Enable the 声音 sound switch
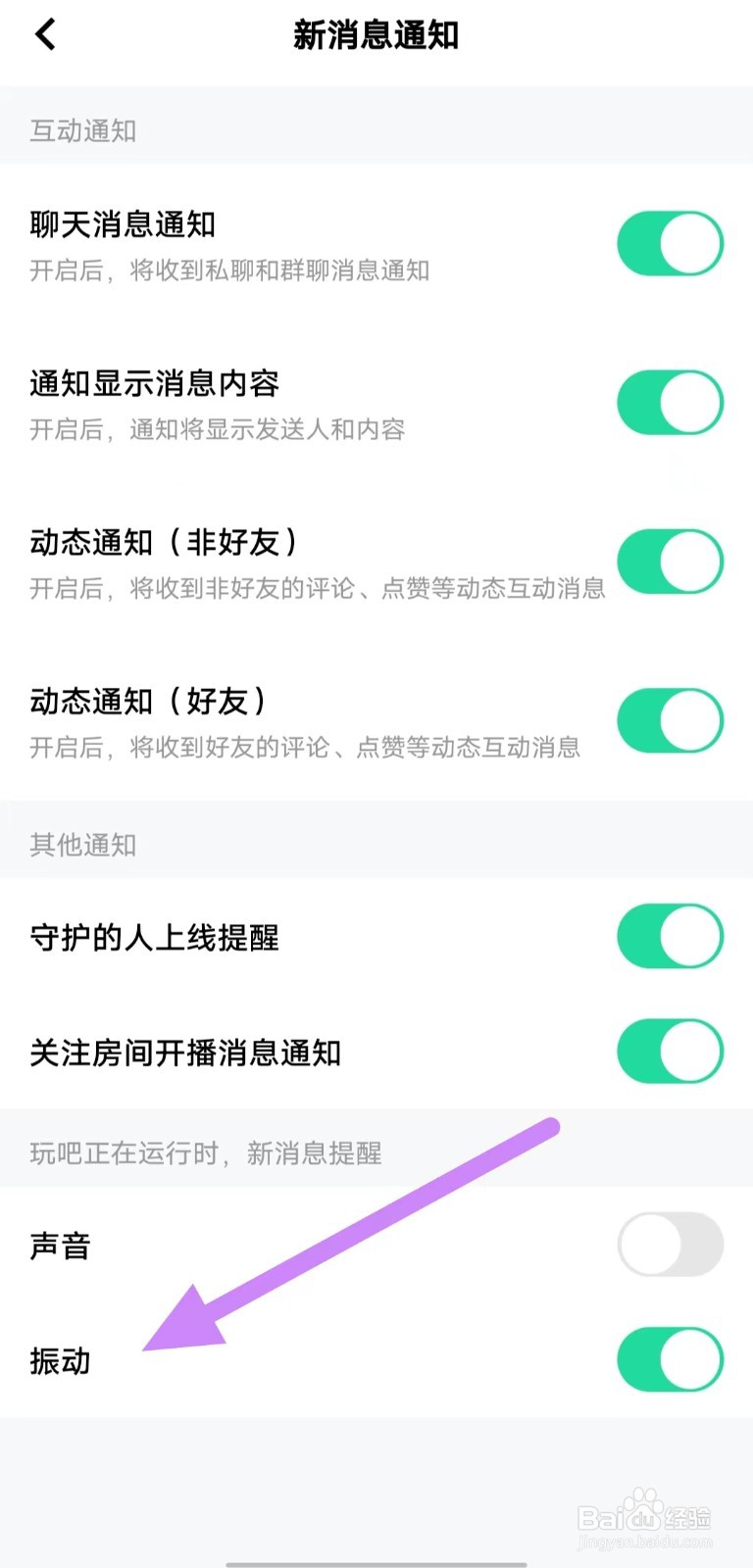 (670, 1242)
